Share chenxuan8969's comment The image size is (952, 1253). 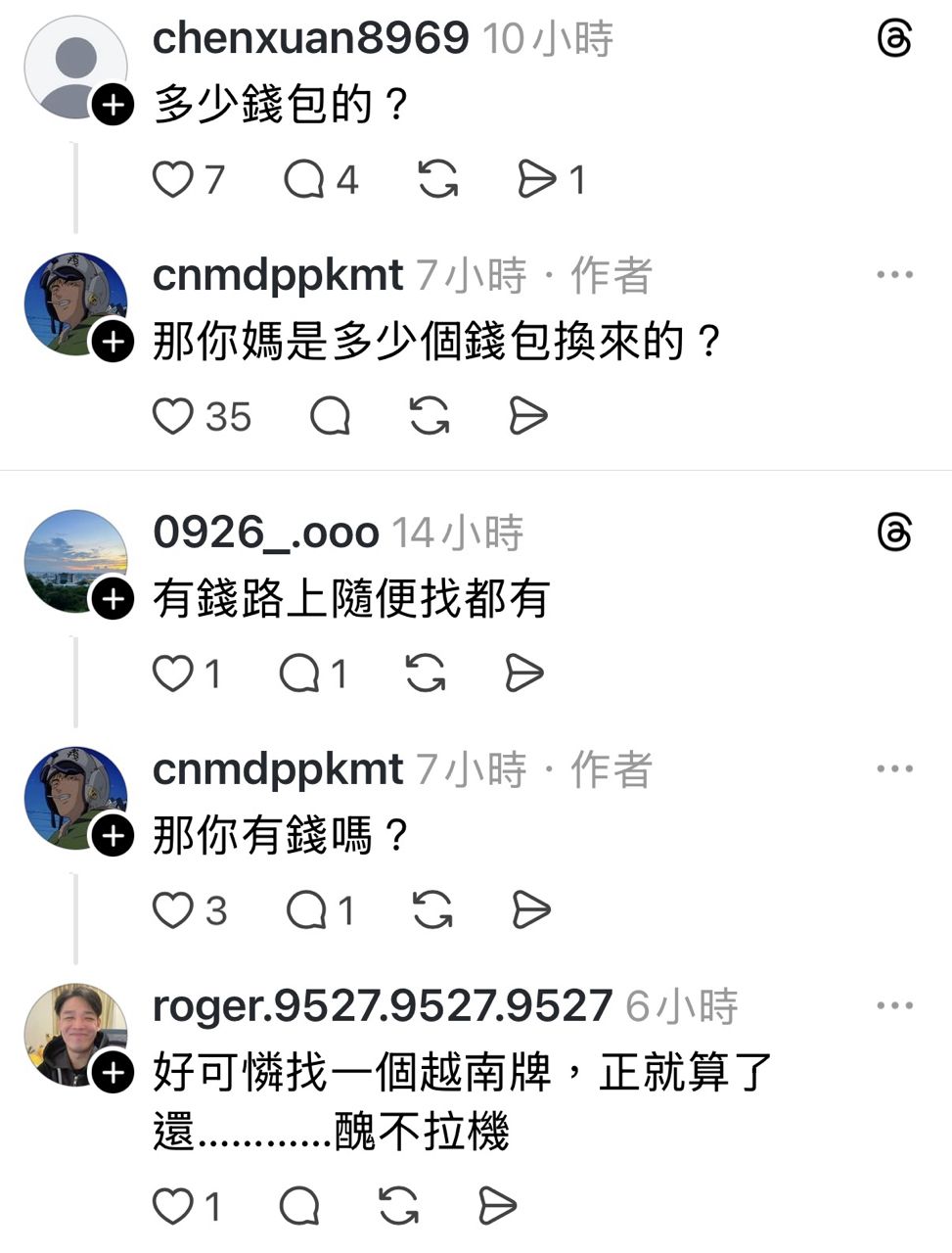click(x=536, y=180)
